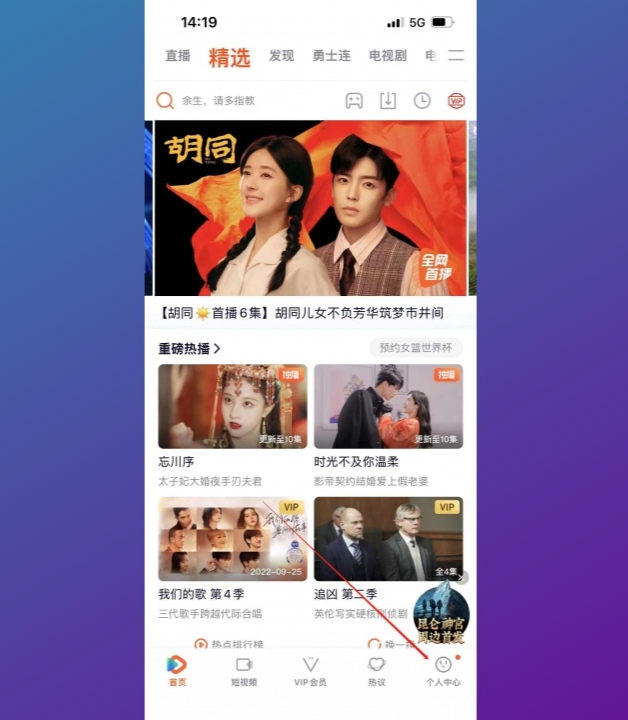Go to VIP会员 tab
The width and height of the screenshot is (628, 720).
(x=310, y=671)
